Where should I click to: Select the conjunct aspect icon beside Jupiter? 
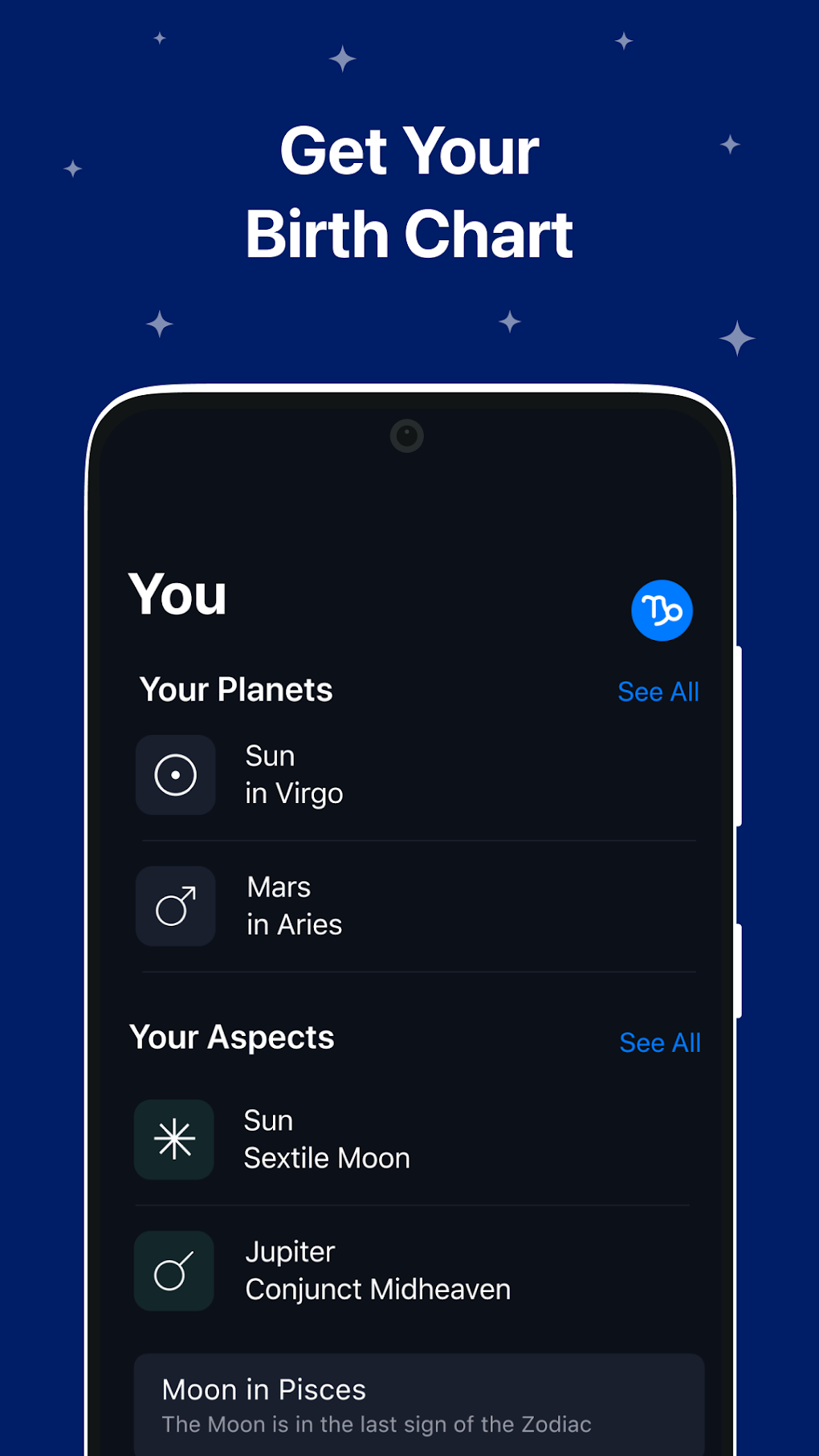coord(173,1270)
